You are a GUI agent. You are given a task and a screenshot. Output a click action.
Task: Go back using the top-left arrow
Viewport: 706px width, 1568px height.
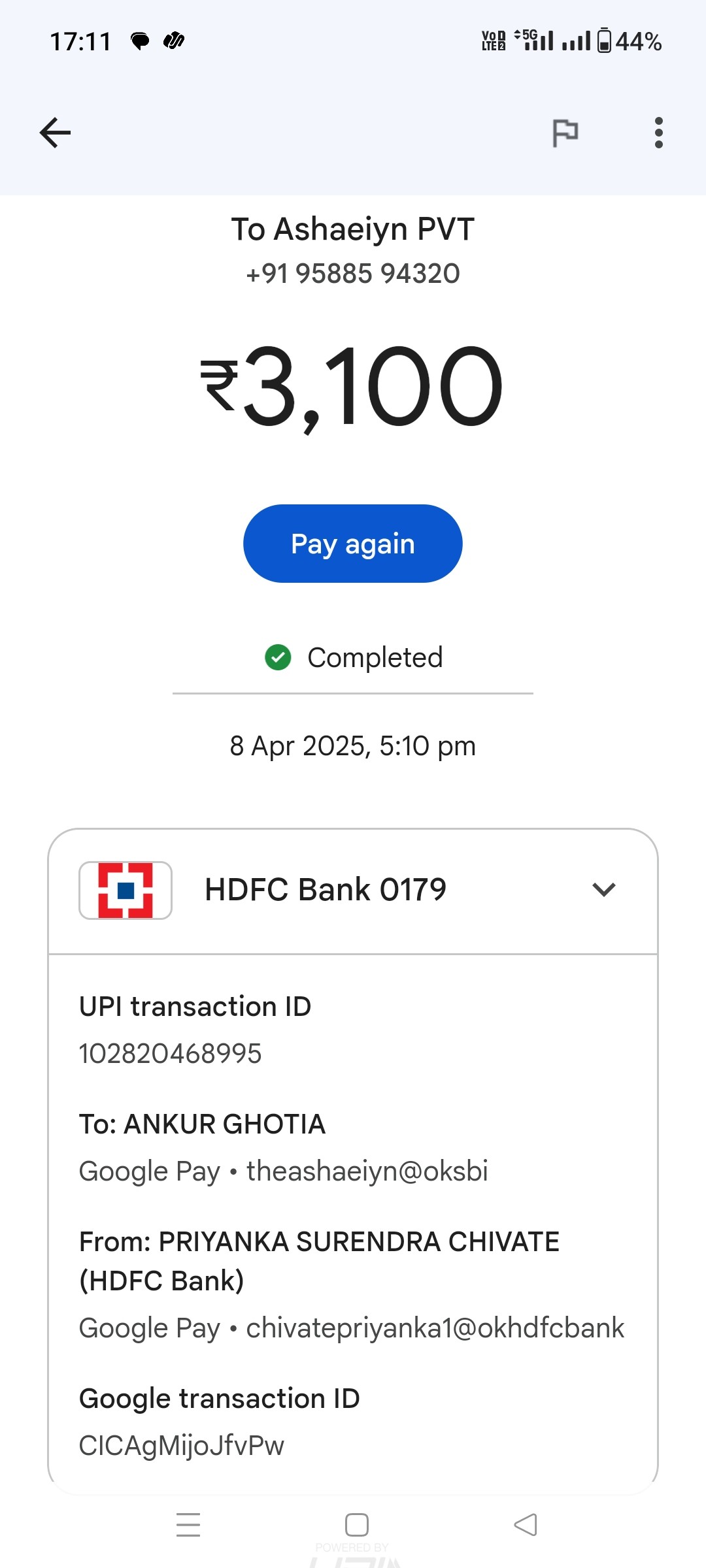click(55, 133)
